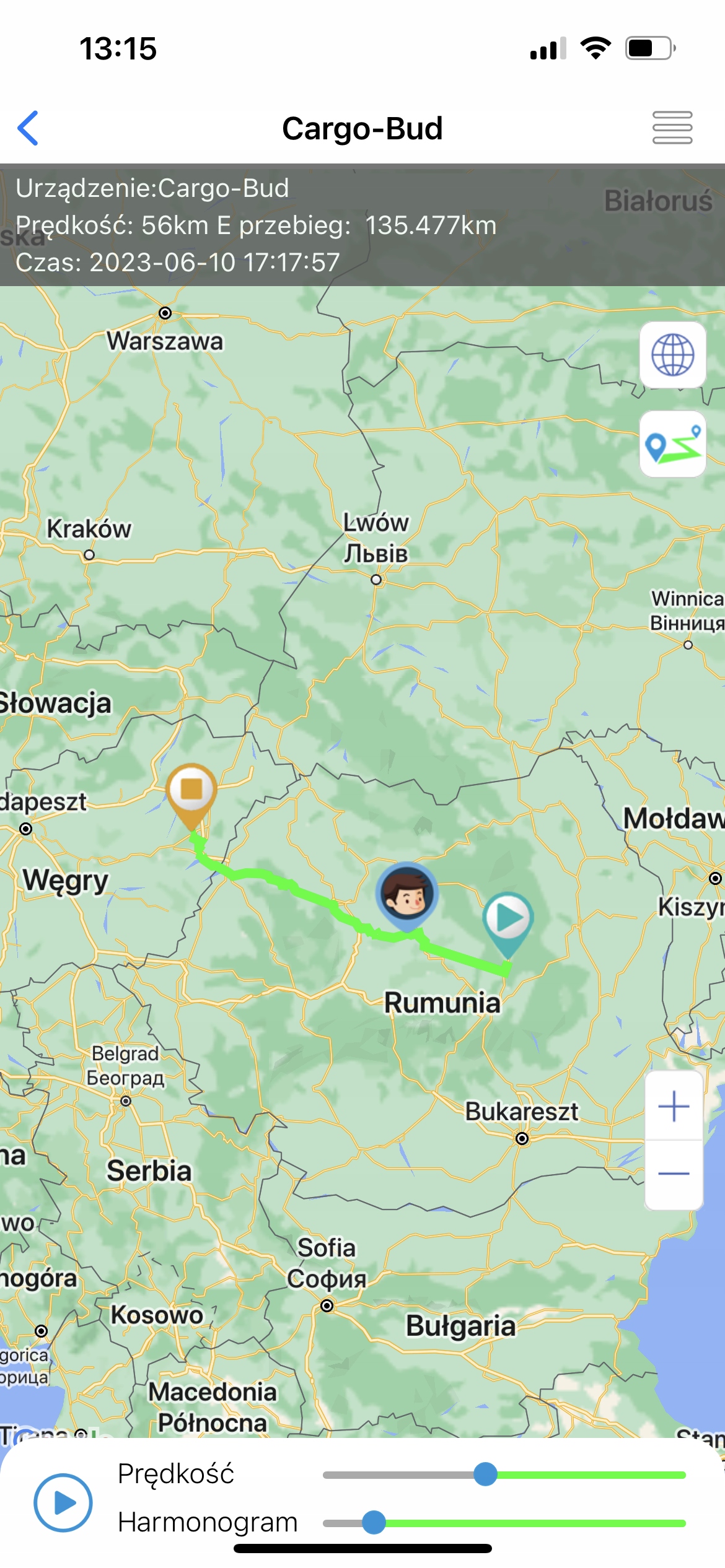This screenshot has height=1568, width=725.
Task: Switch map type via the globe icon
Action: tap(672, 355)
